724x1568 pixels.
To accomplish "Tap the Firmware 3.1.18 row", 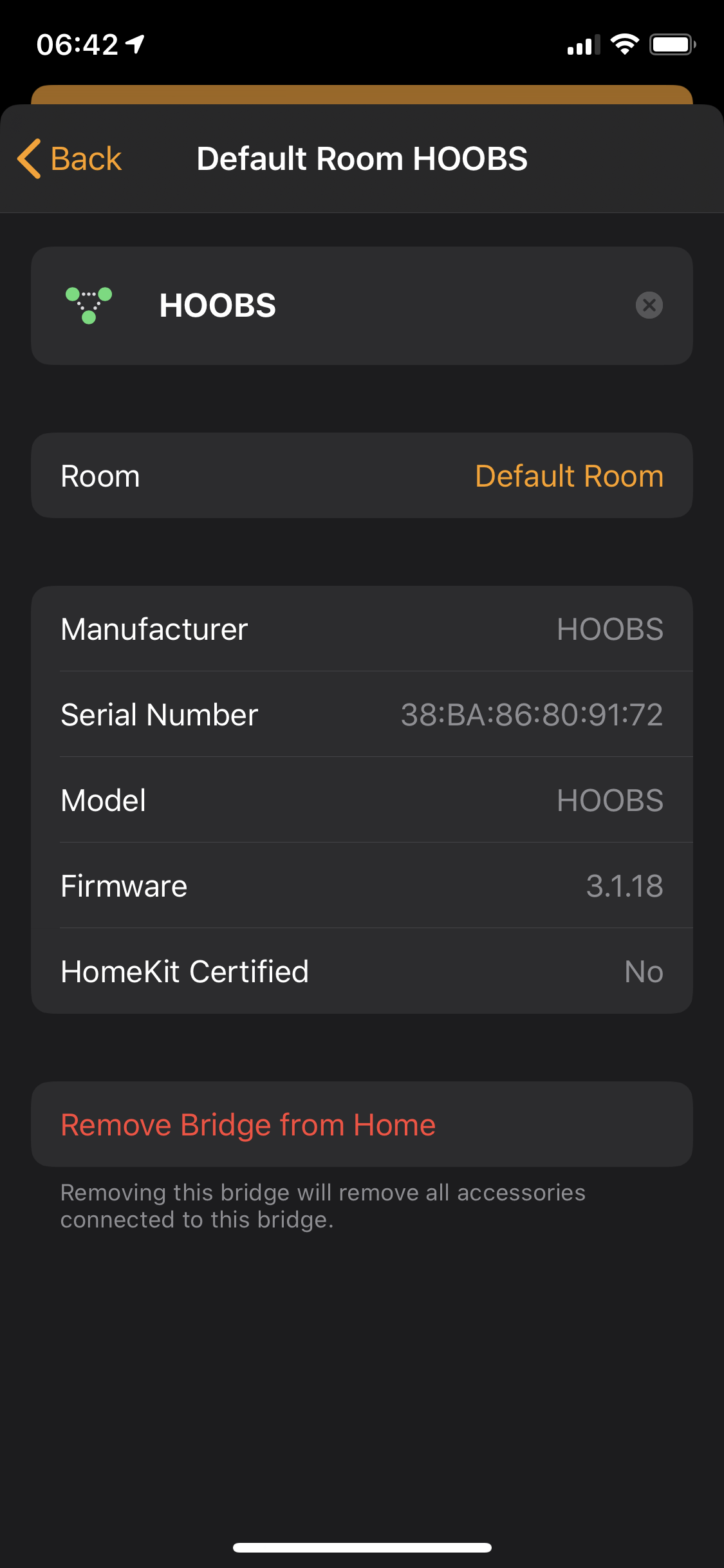I will [362, 885].
